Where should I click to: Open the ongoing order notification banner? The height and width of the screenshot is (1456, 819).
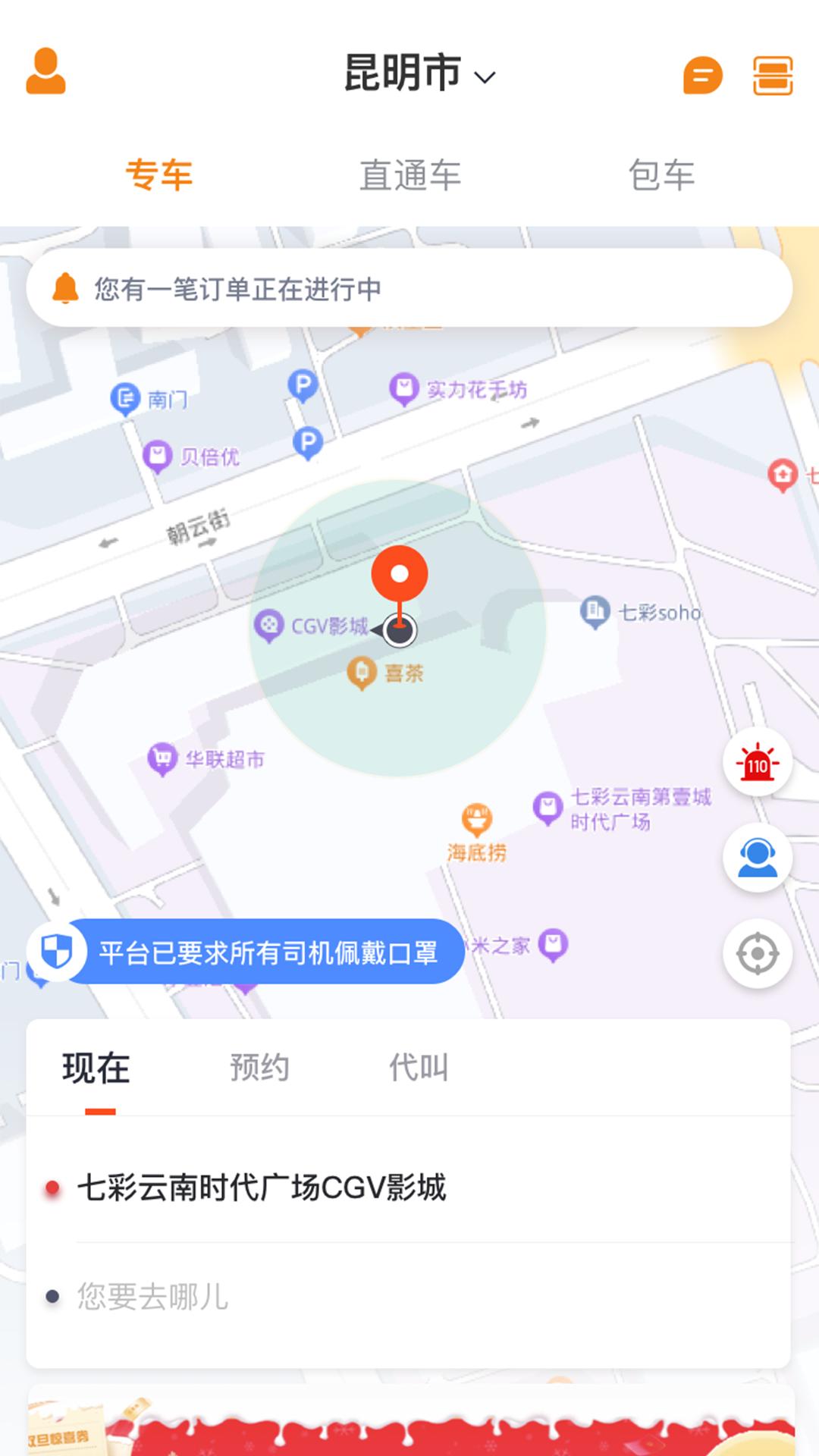409,288
